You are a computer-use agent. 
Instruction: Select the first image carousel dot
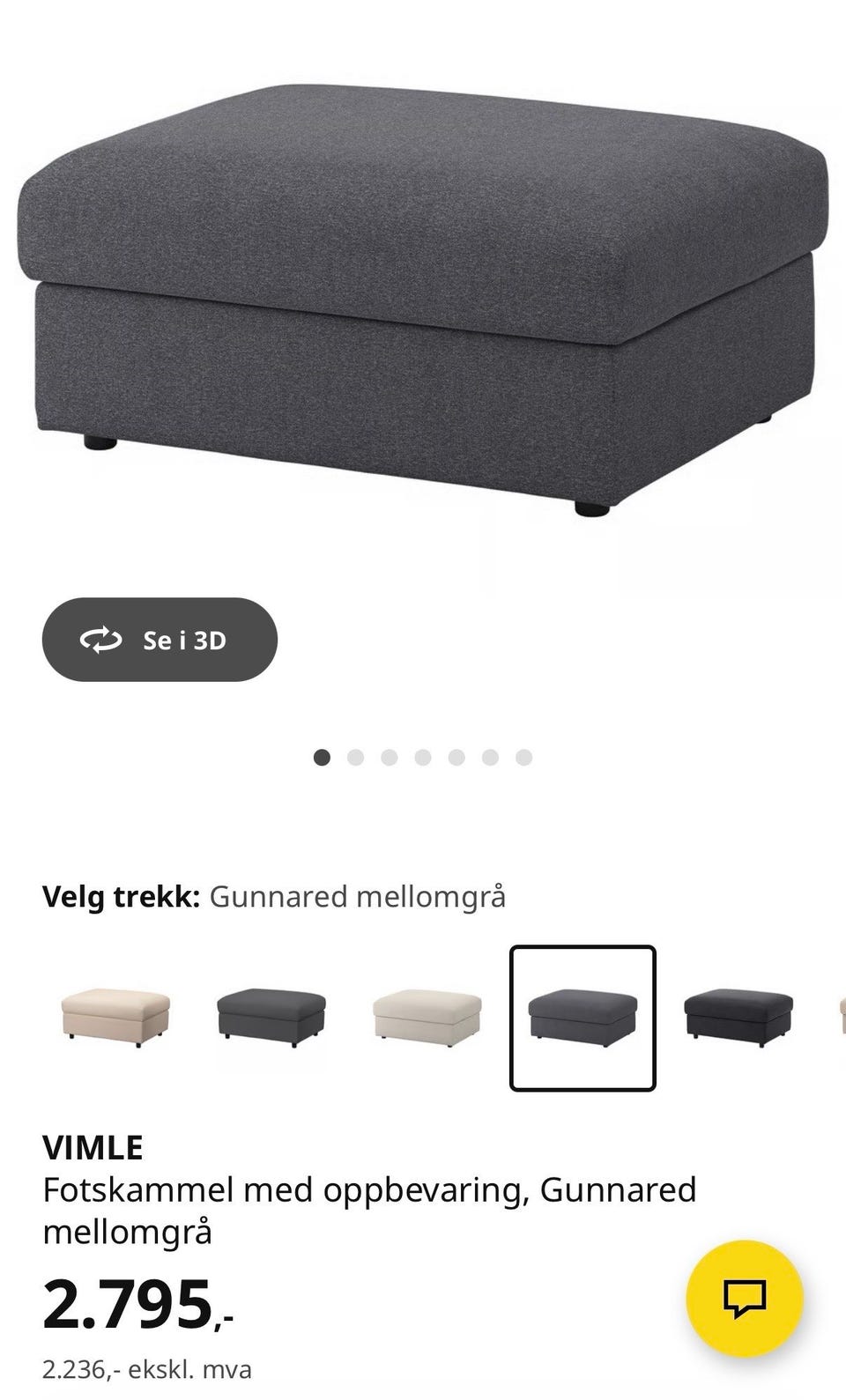coord(322,755)
